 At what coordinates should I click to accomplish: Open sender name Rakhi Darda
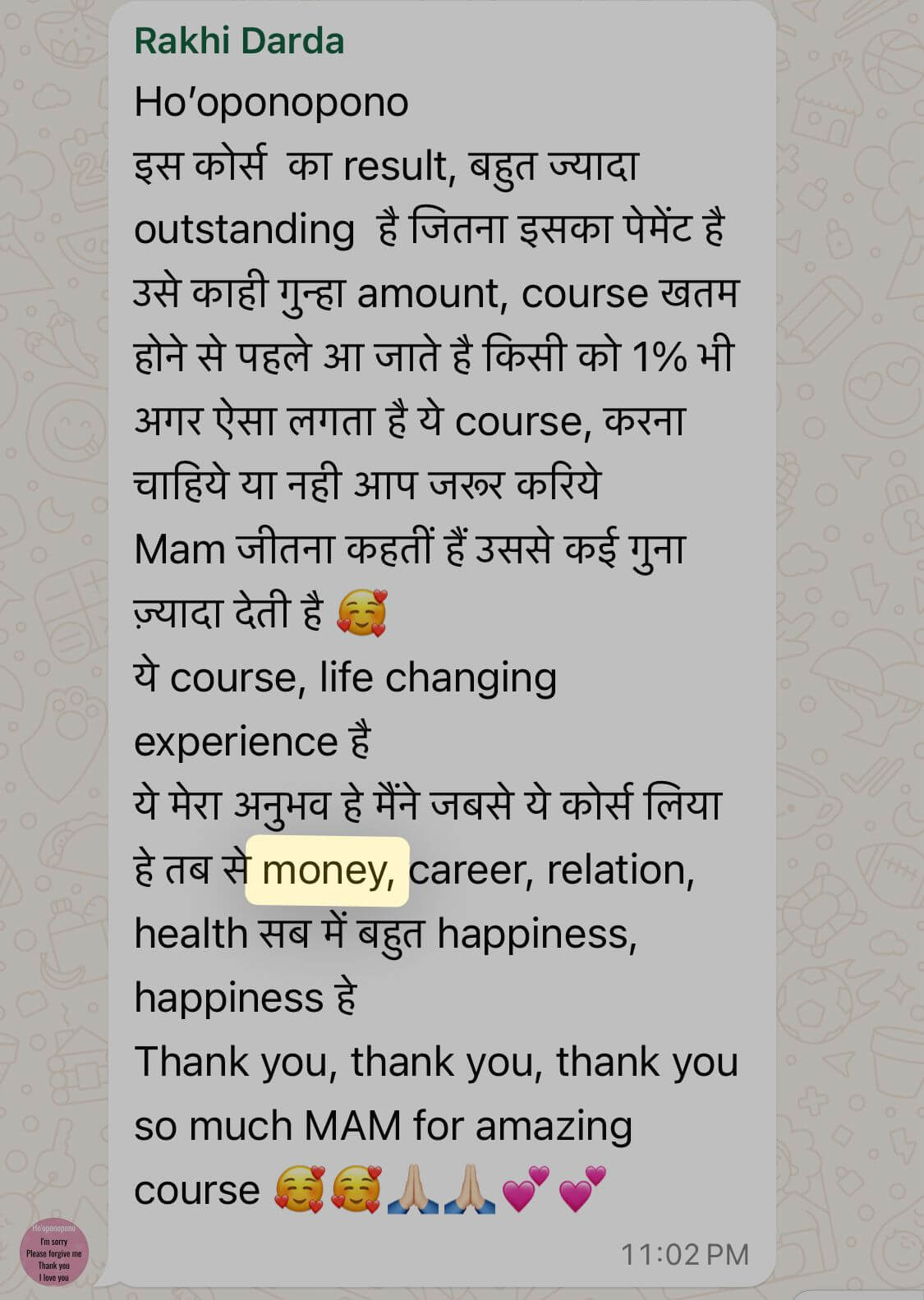[x=239, y=40]
